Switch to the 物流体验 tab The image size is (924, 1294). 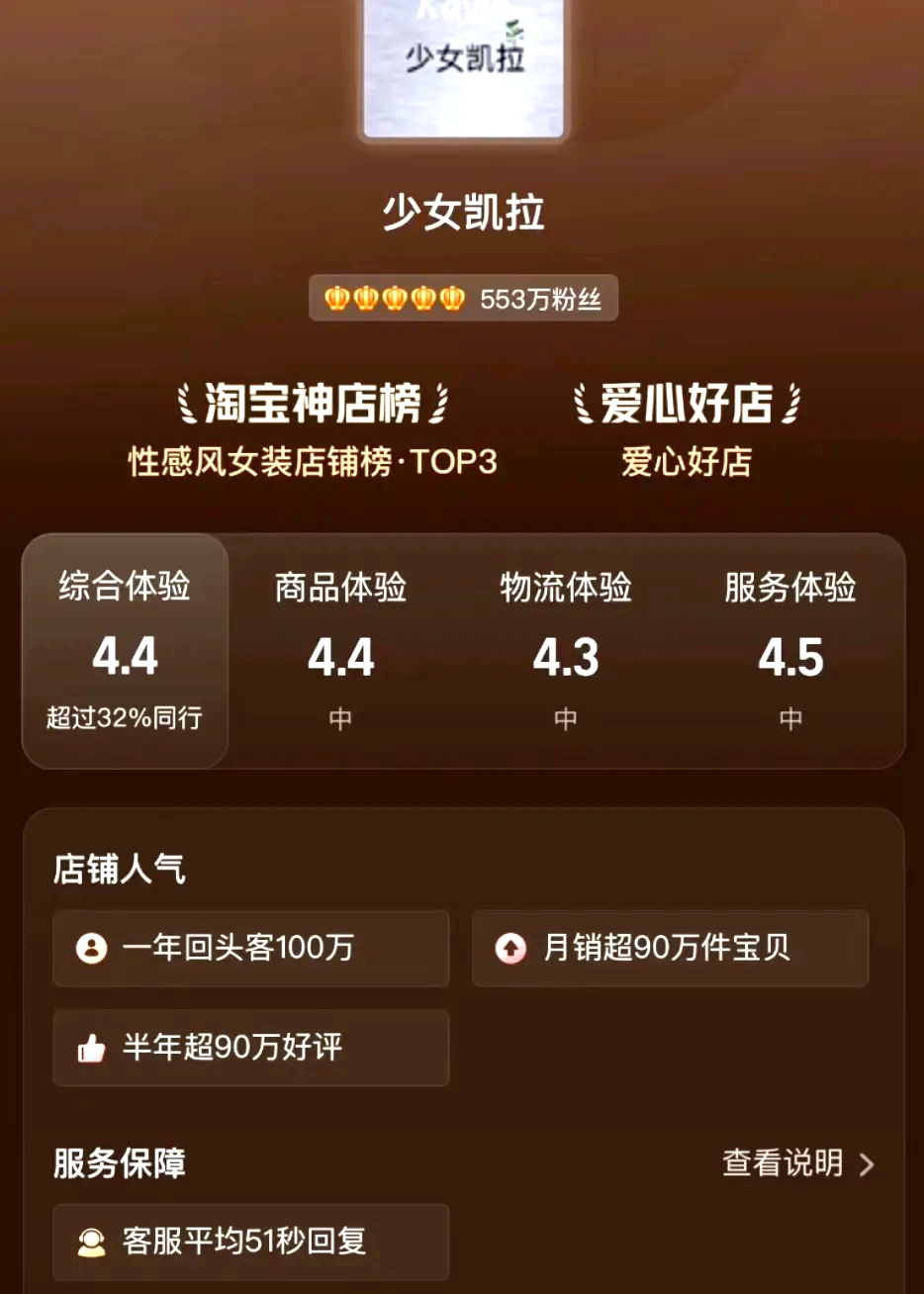click(x=565, y=650)
